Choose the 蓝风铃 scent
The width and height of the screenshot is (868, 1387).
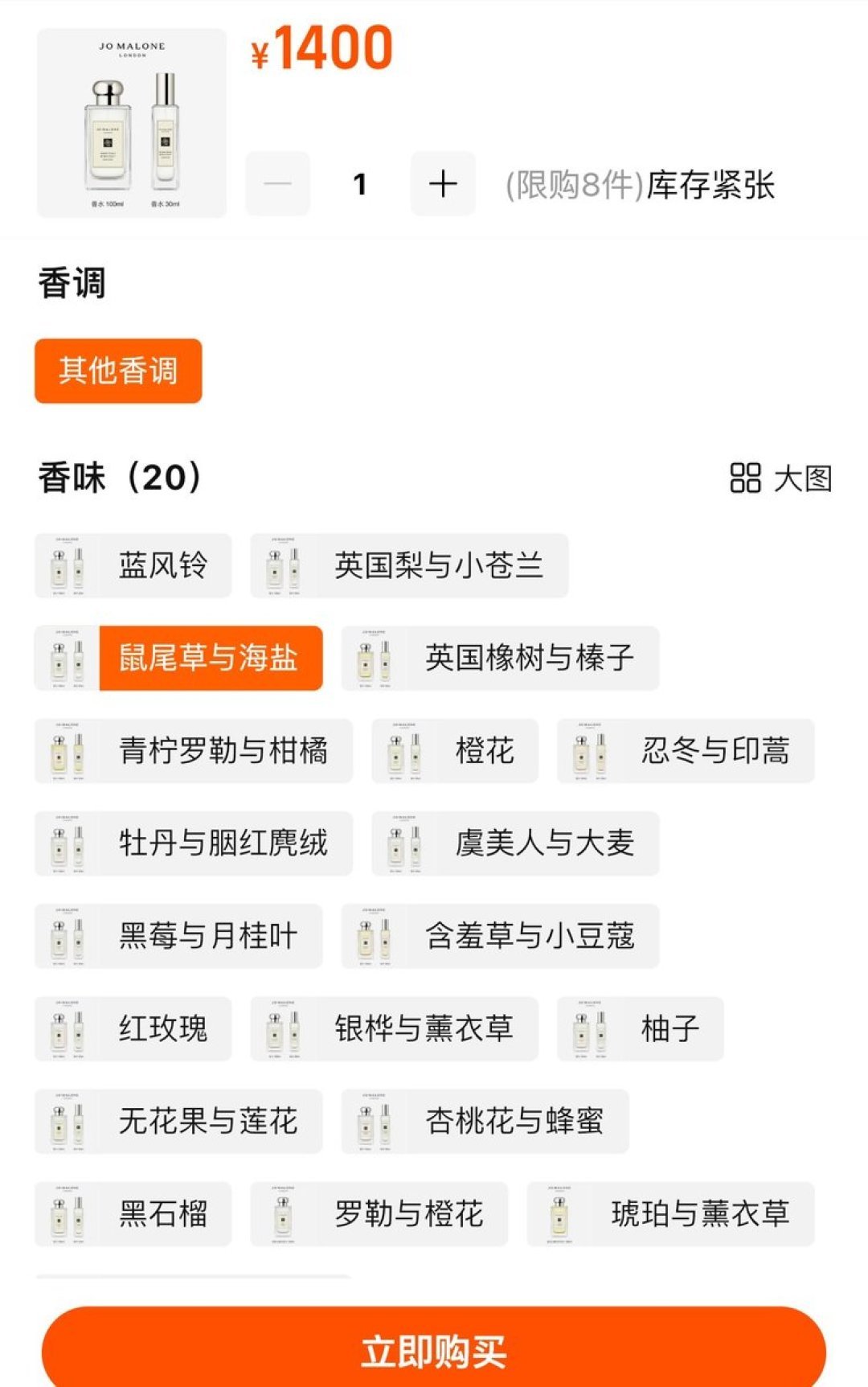point(133,565)
